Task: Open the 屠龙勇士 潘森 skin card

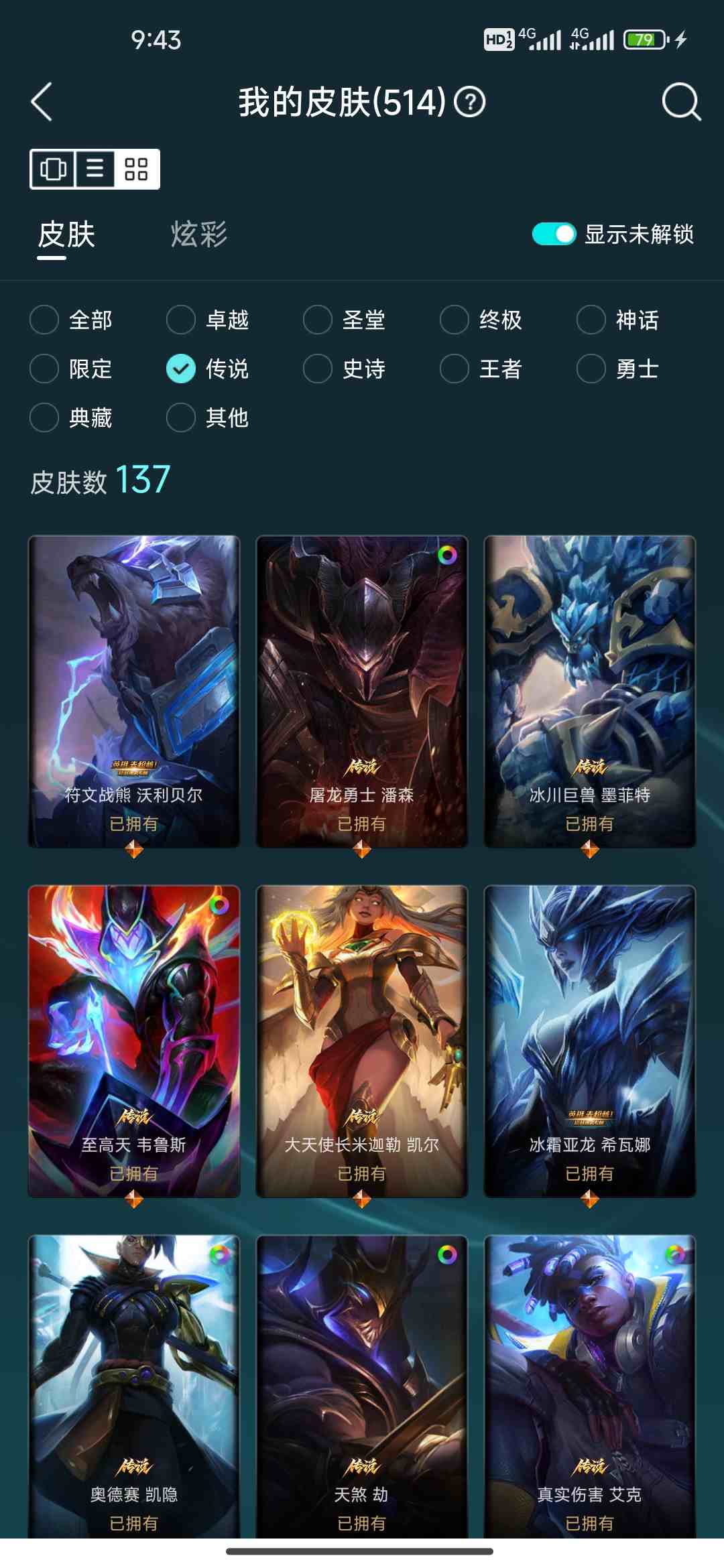Action: tap(362, 690)
